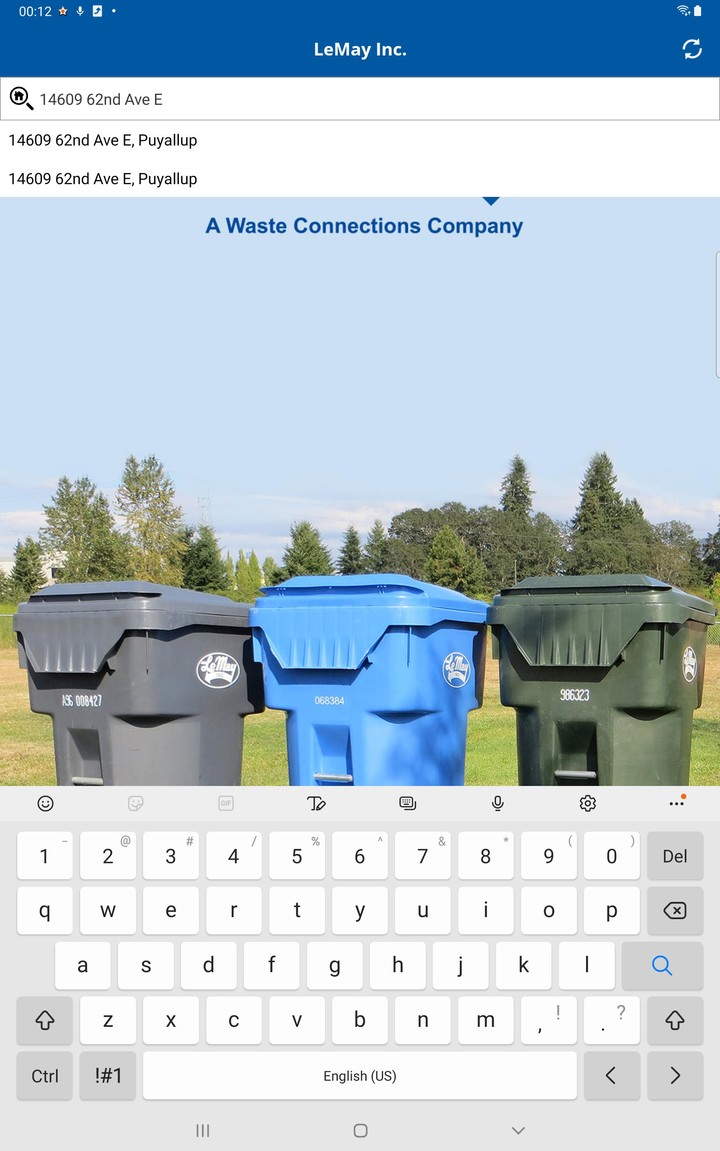Tap the refresh icon in the app bar

[x=692, y=49]
